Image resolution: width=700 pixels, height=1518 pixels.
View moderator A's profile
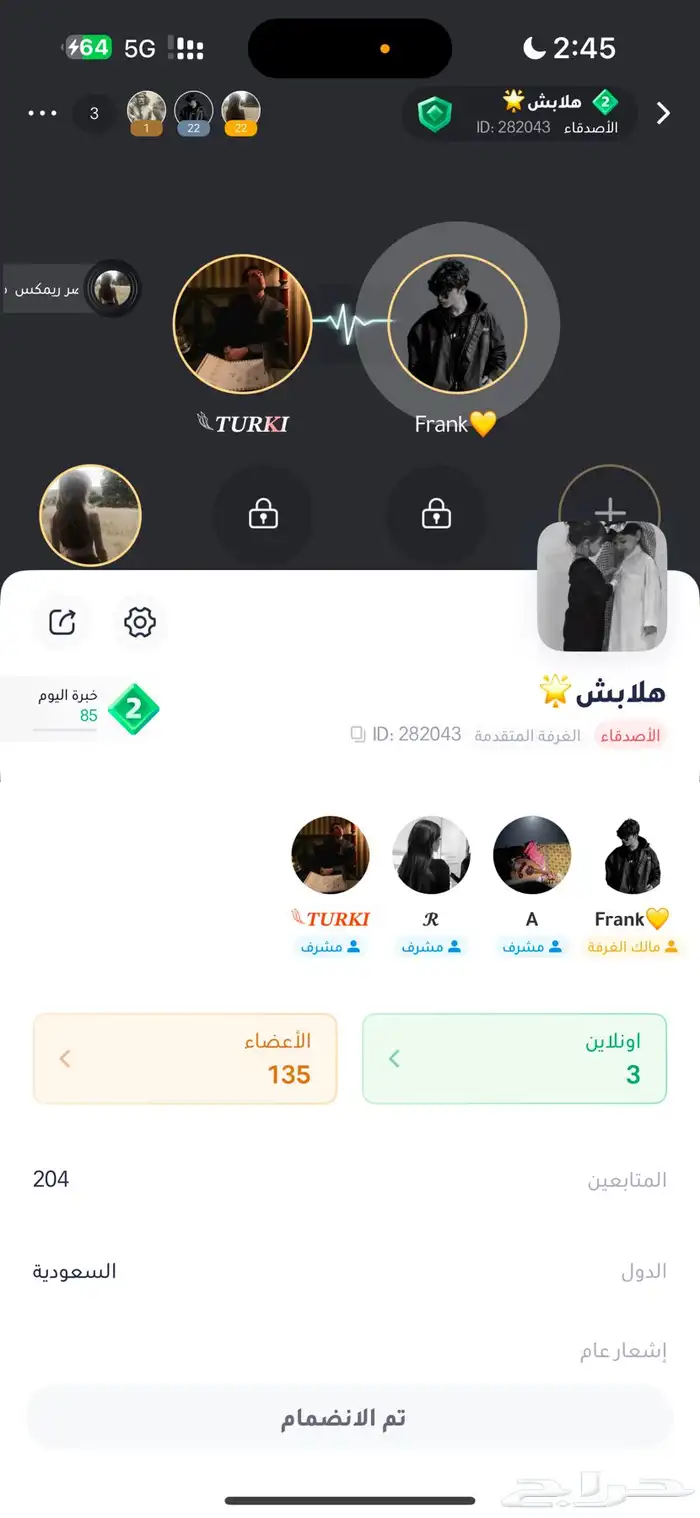pos(532,856)
